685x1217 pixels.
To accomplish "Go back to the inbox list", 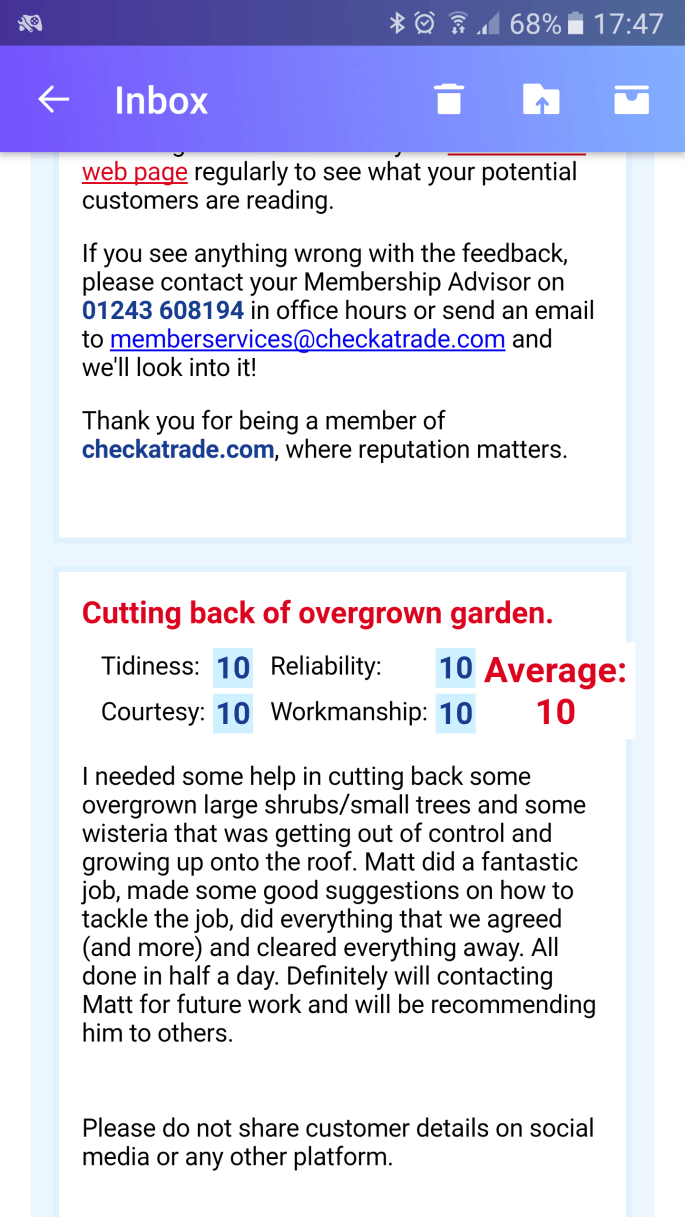I will (x=54, y=99).
